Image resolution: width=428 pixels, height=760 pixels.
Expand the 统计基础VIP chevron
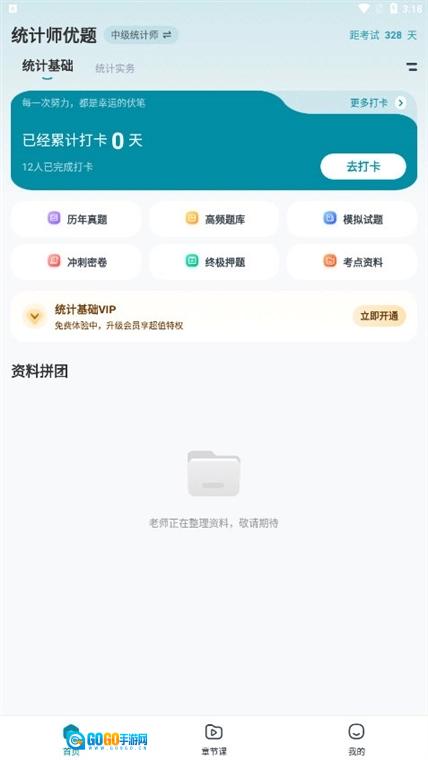(x=34, y=317)
